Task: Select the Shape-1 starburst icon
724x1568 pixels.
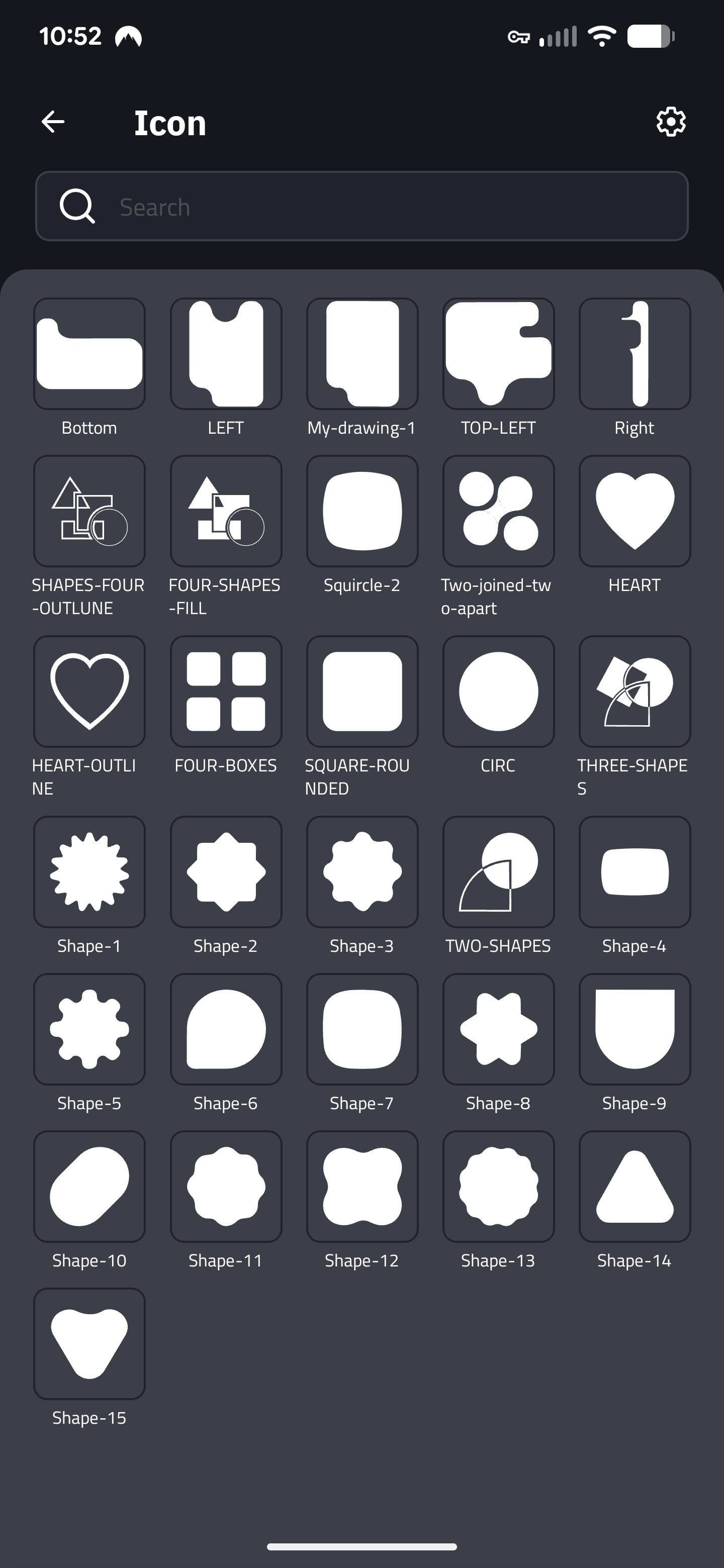Action: click(x=89, y=871)
